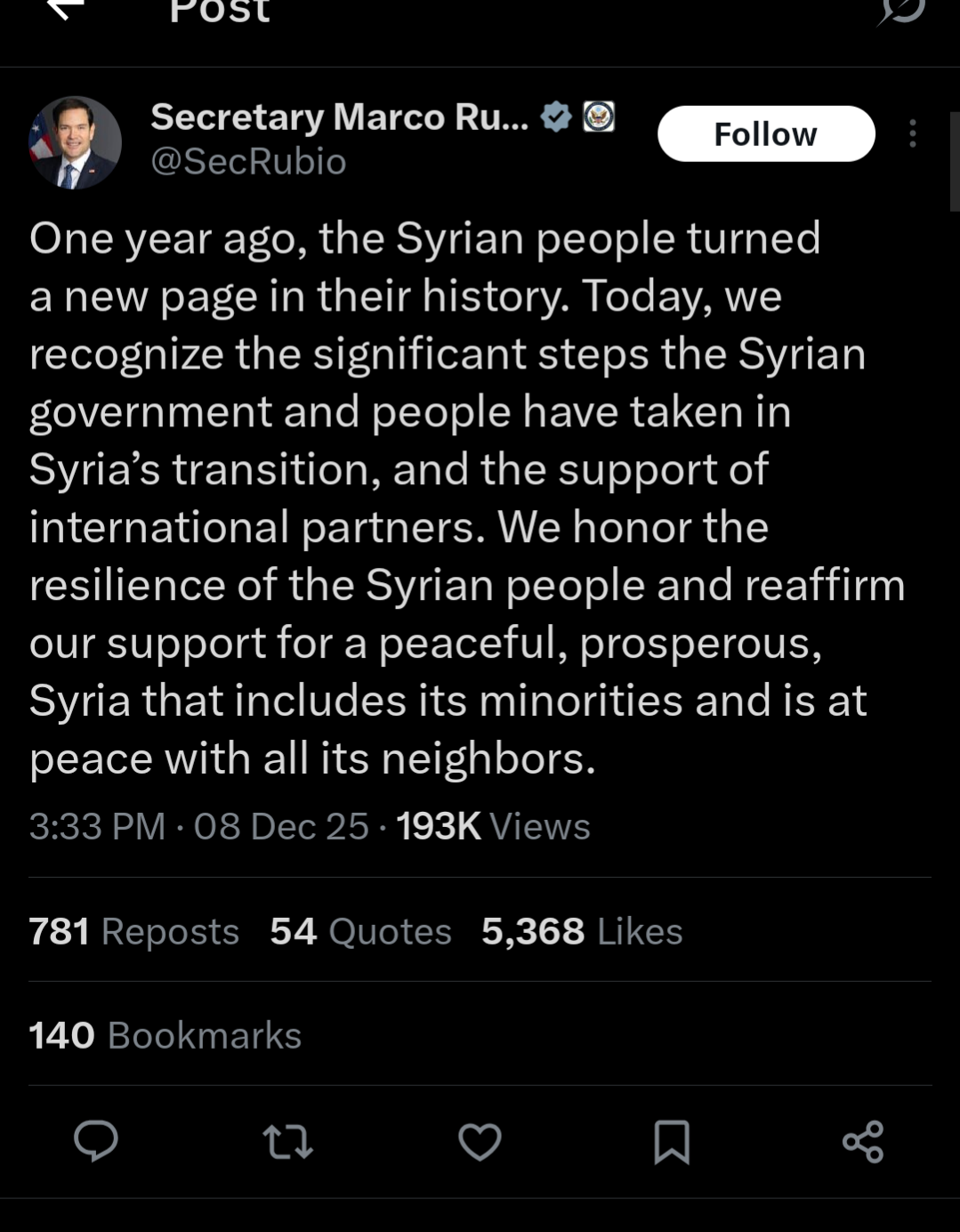The image size is (960, 1232).
Task: Share this post
Action: coord(863,1141)
